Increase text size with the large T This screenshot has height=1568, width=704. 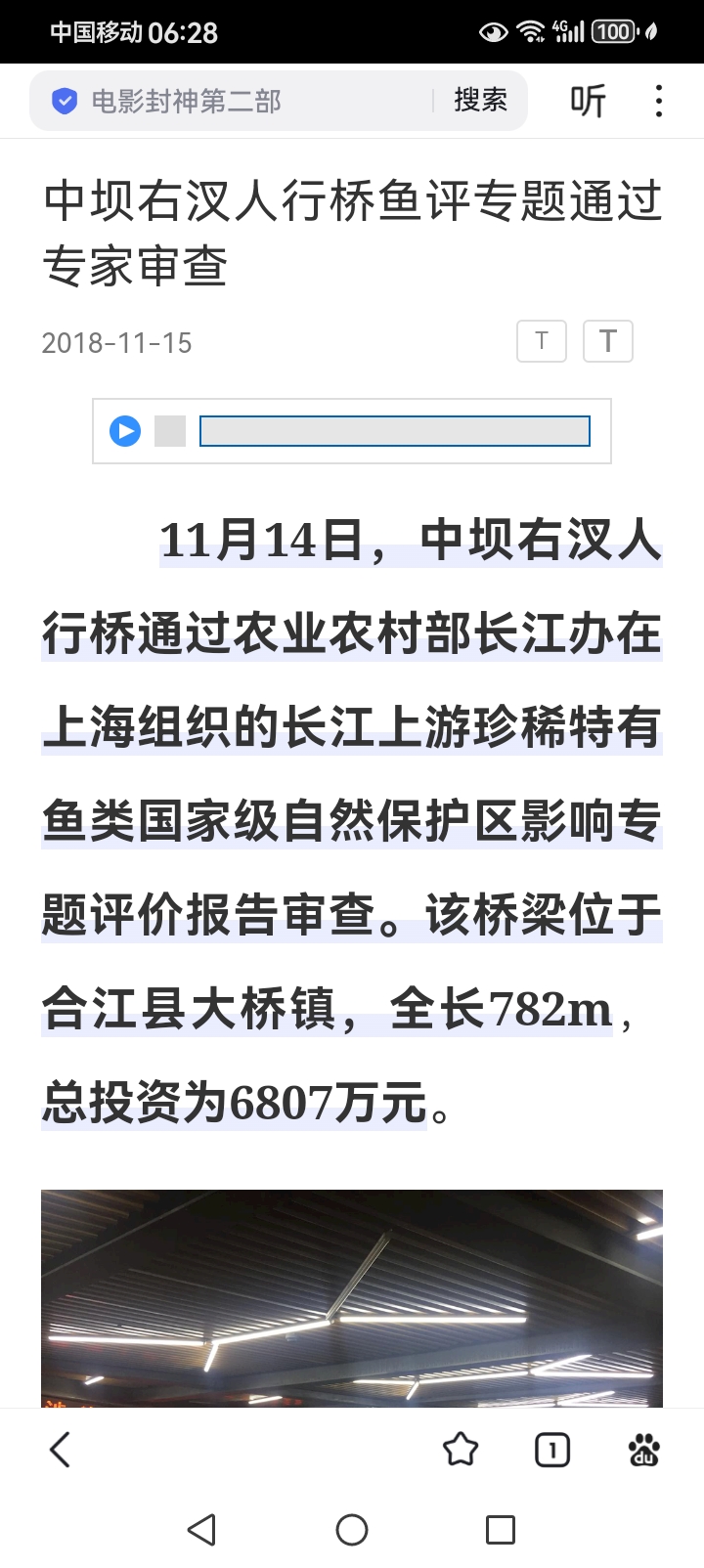(x=607, y=341)
